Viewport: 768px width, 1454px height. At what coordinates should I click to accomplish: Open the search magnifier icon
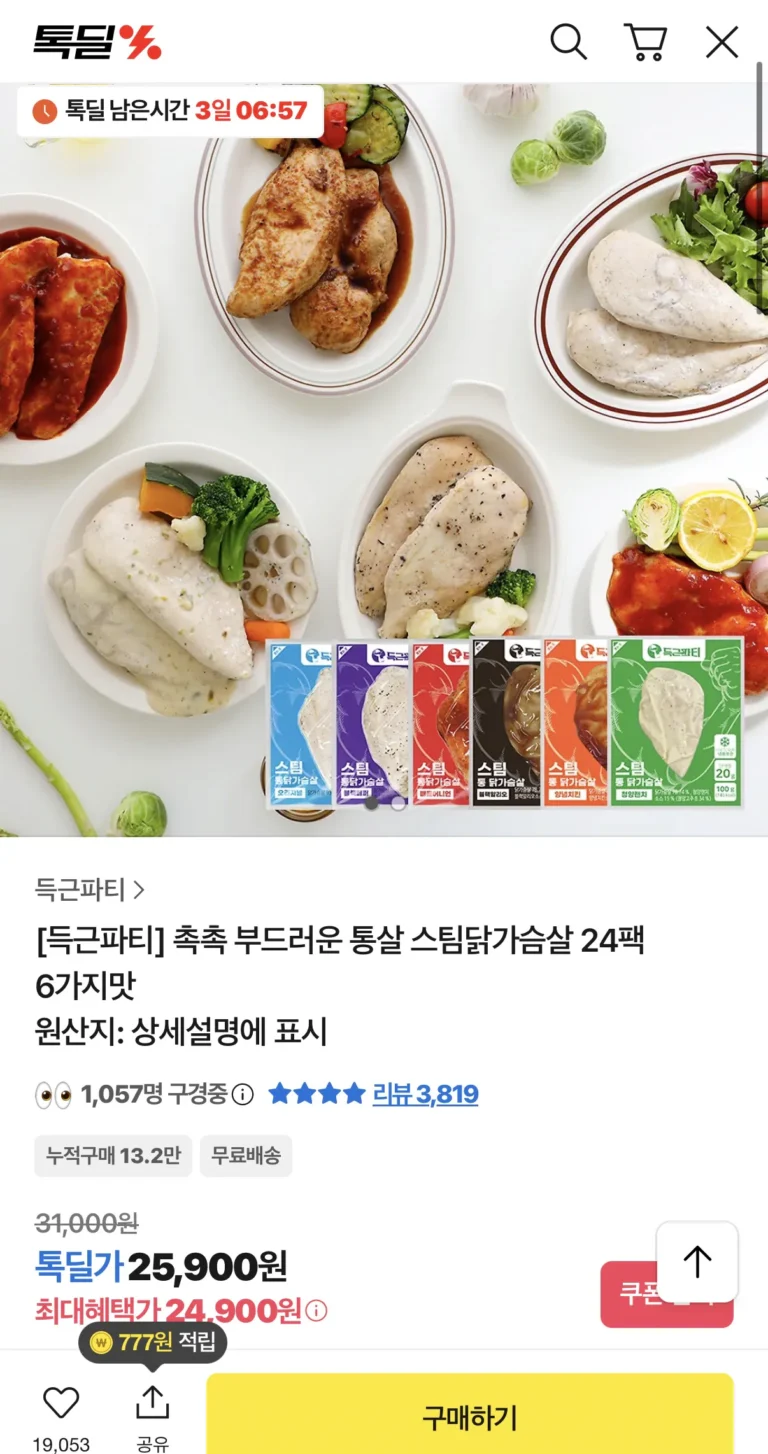tap(568, 42)
